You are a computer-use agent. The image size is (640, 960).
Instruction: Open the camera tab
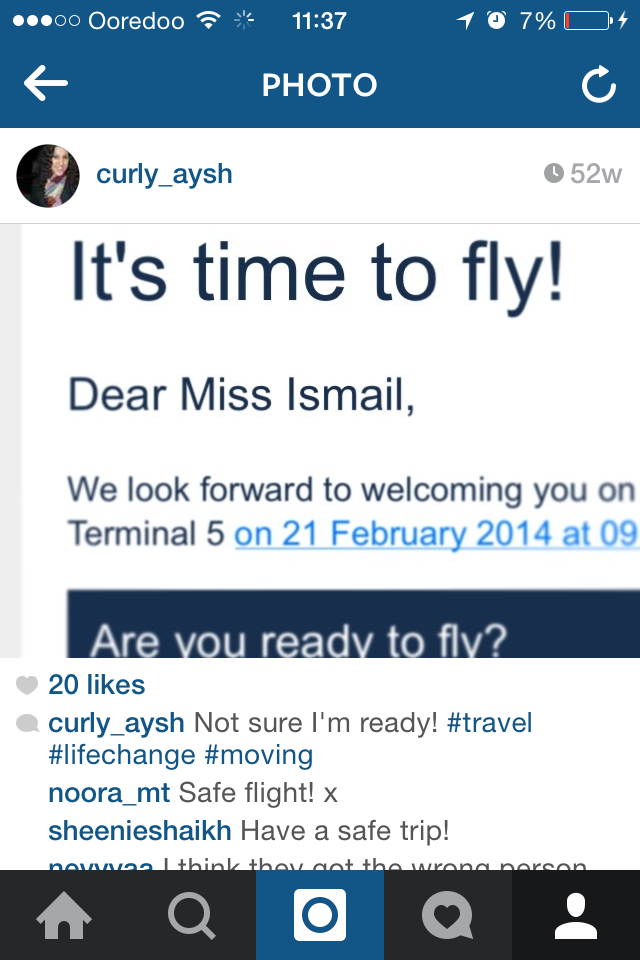click(320, 915)
